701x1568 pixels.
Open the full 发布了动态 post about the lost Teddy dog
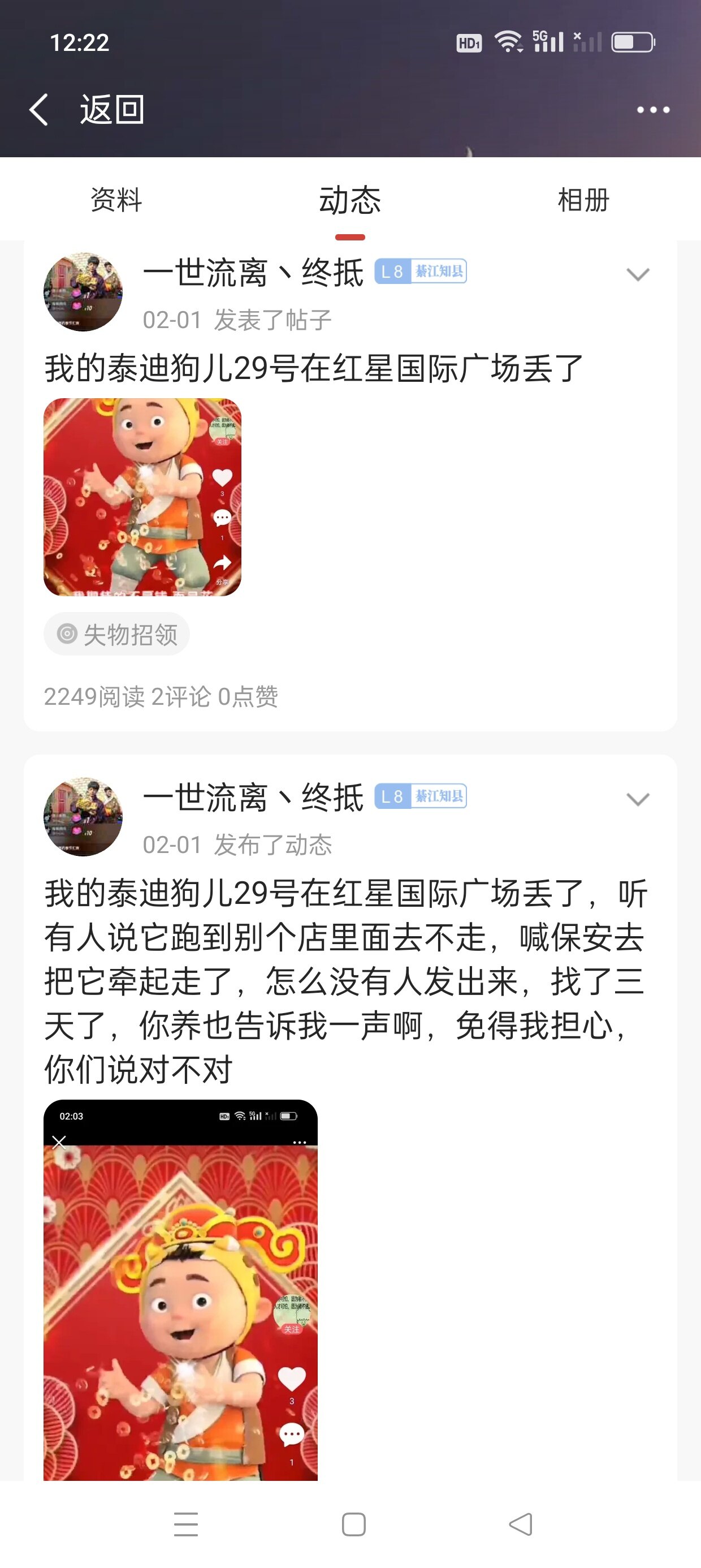pyautogui.click(x=344, y=981)
